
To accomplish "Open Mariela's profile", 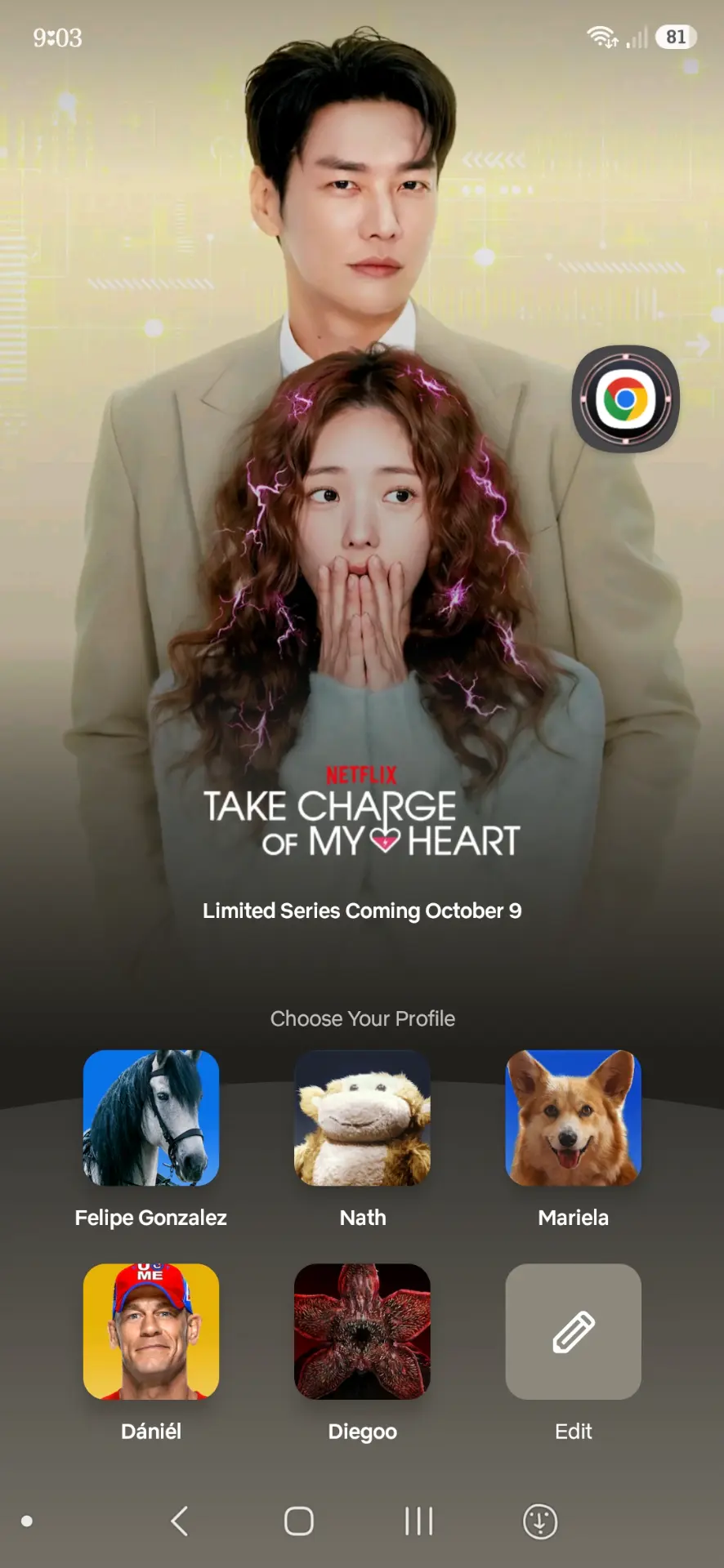I will [573, 1118].
